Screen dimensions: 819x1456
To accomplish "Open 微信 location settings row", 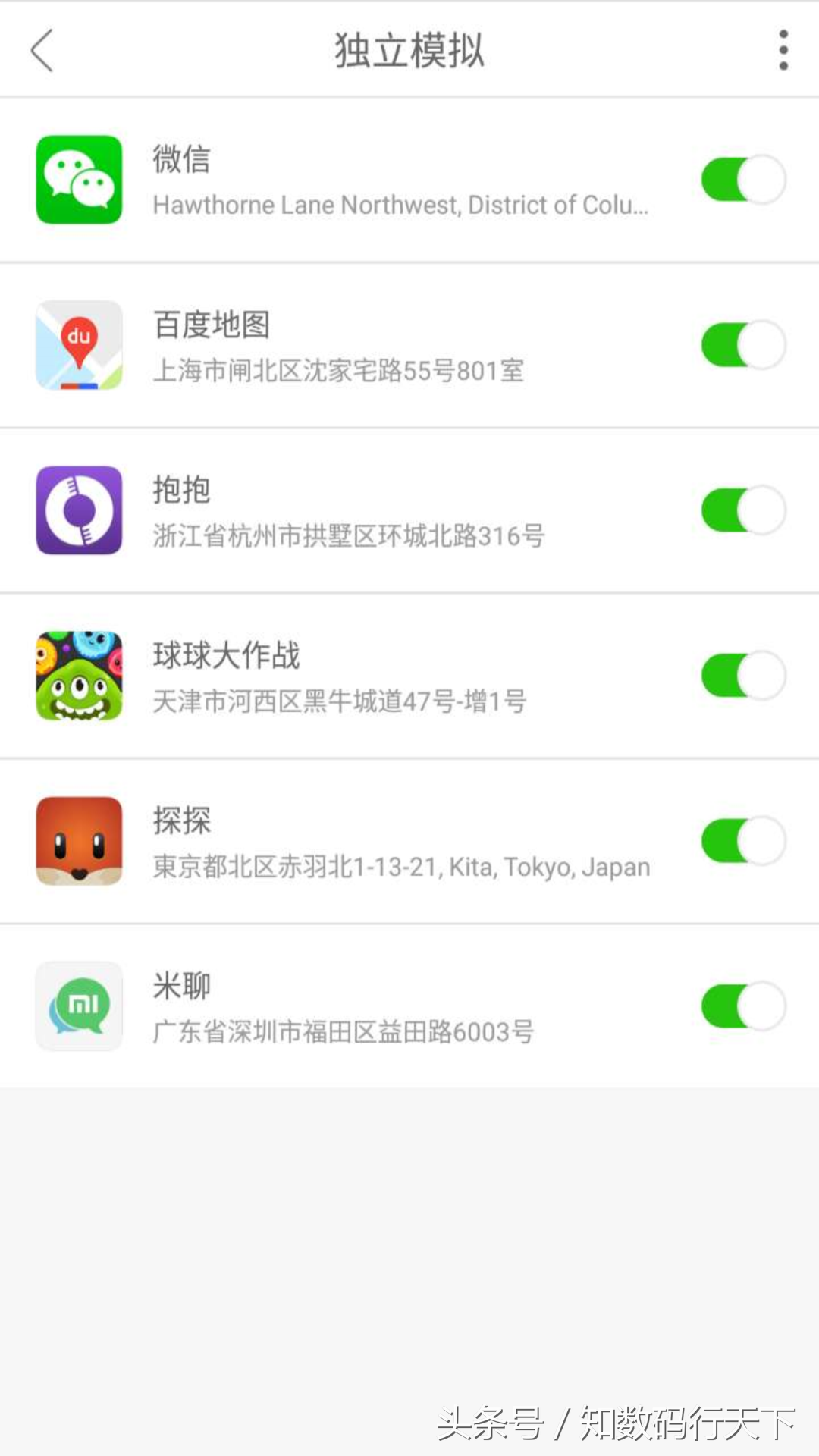I will pos(379,180).
